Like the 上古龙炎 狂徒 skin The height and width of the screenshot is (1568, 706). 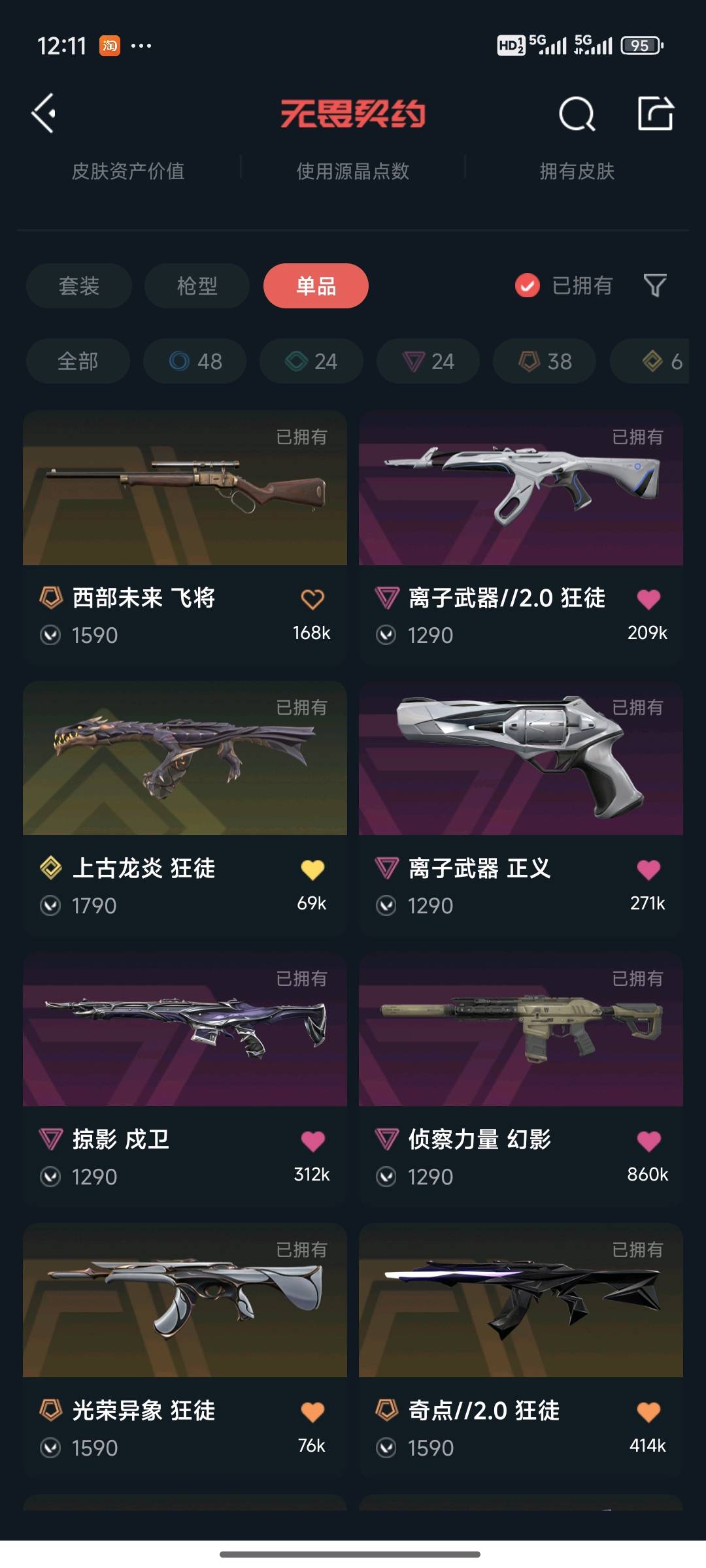pos(312,870)
